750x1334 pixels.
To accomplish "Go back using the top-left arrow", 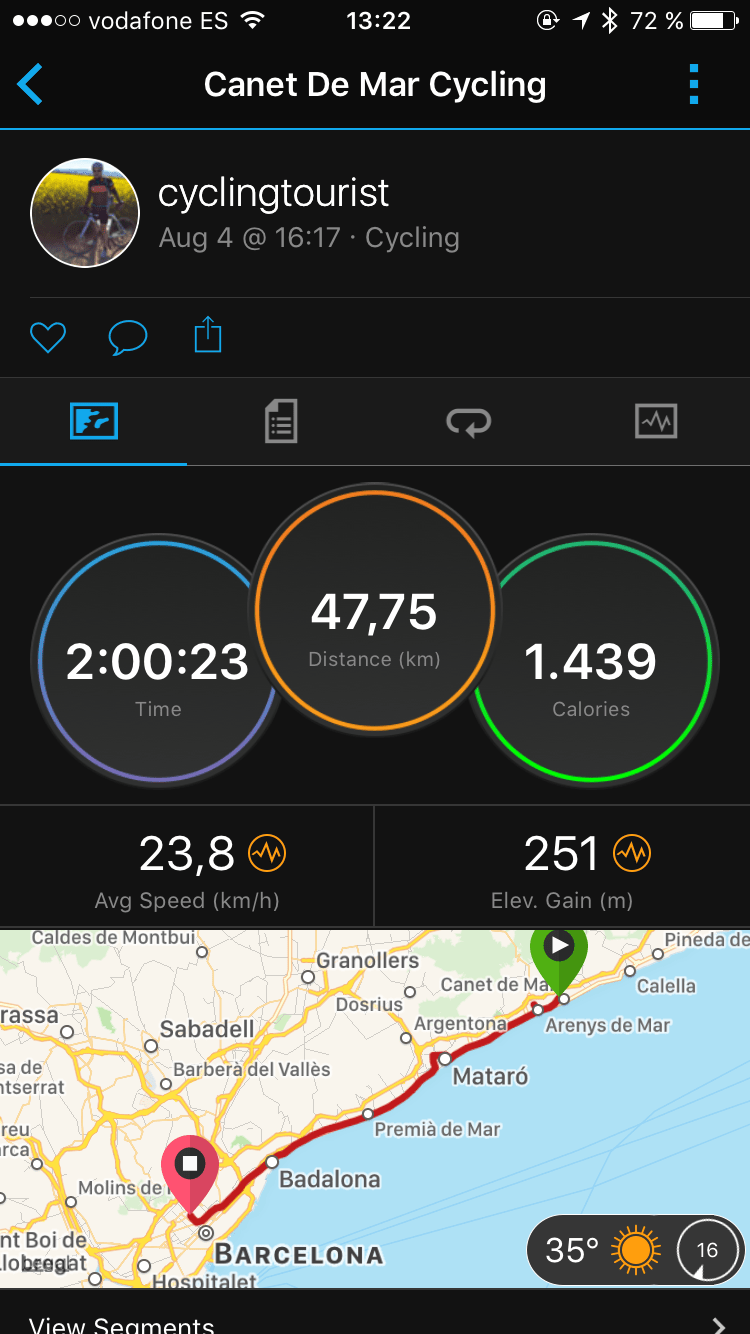I will [30, 85].
